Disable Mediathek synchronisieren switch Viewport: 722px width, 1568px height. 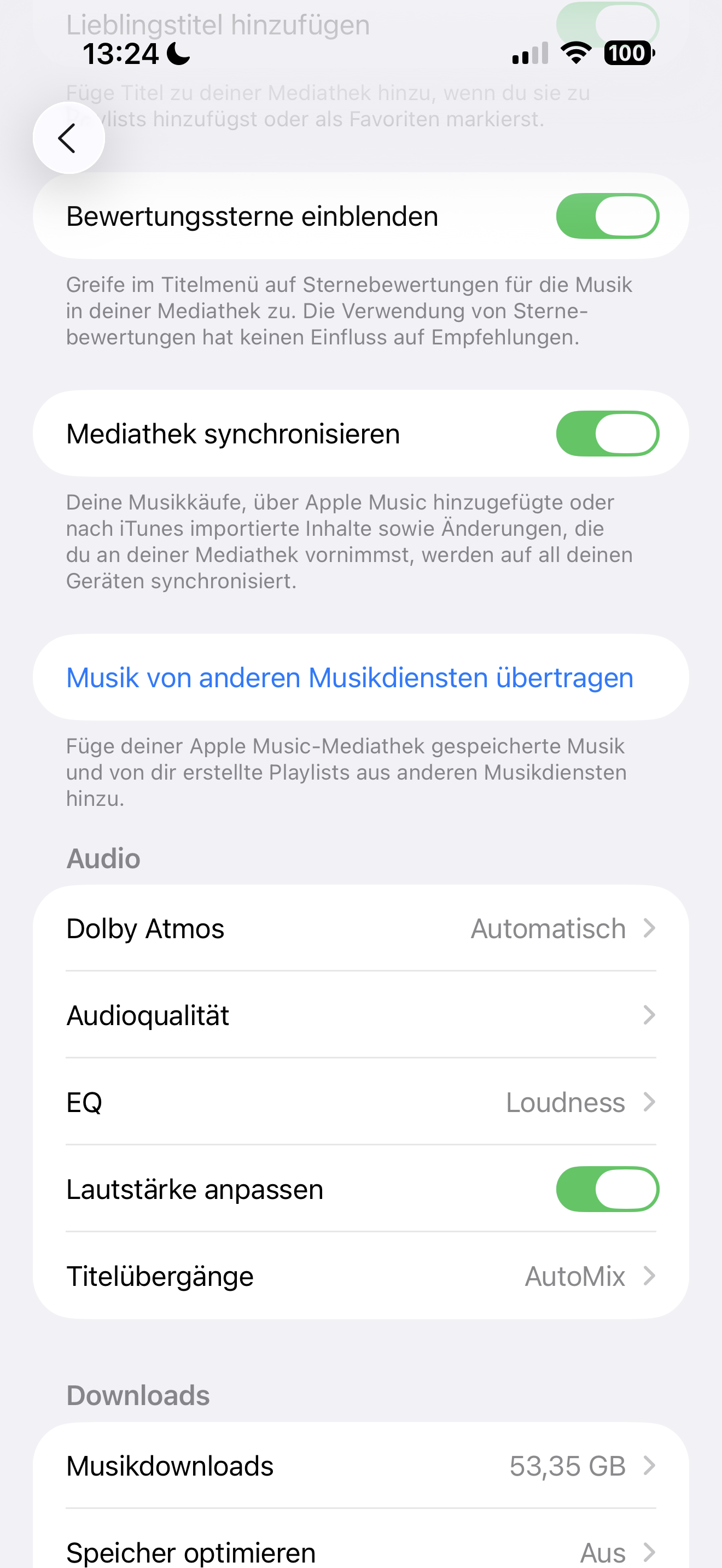[x=607, y=434]
